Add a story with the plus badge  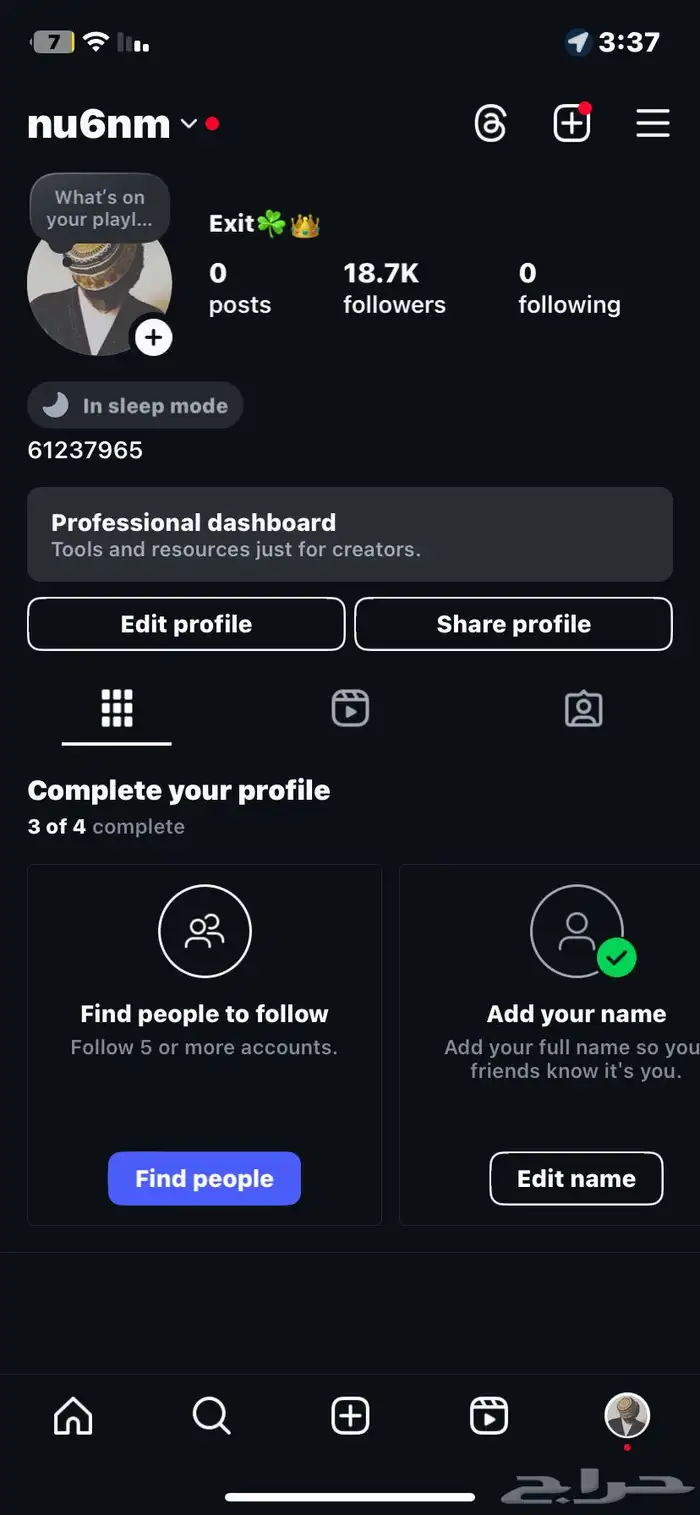pos(153,338)
